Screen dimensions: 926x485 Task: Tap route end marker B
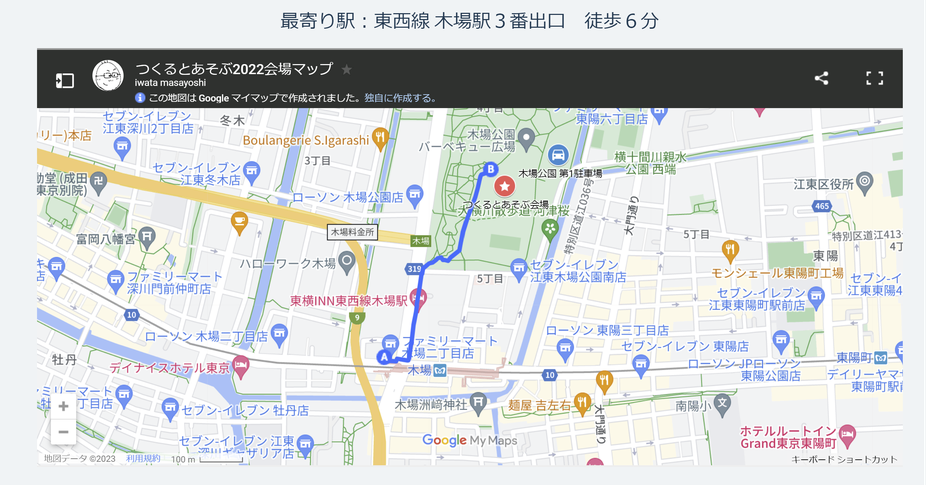pyautogui.click(x=490, y=169)
